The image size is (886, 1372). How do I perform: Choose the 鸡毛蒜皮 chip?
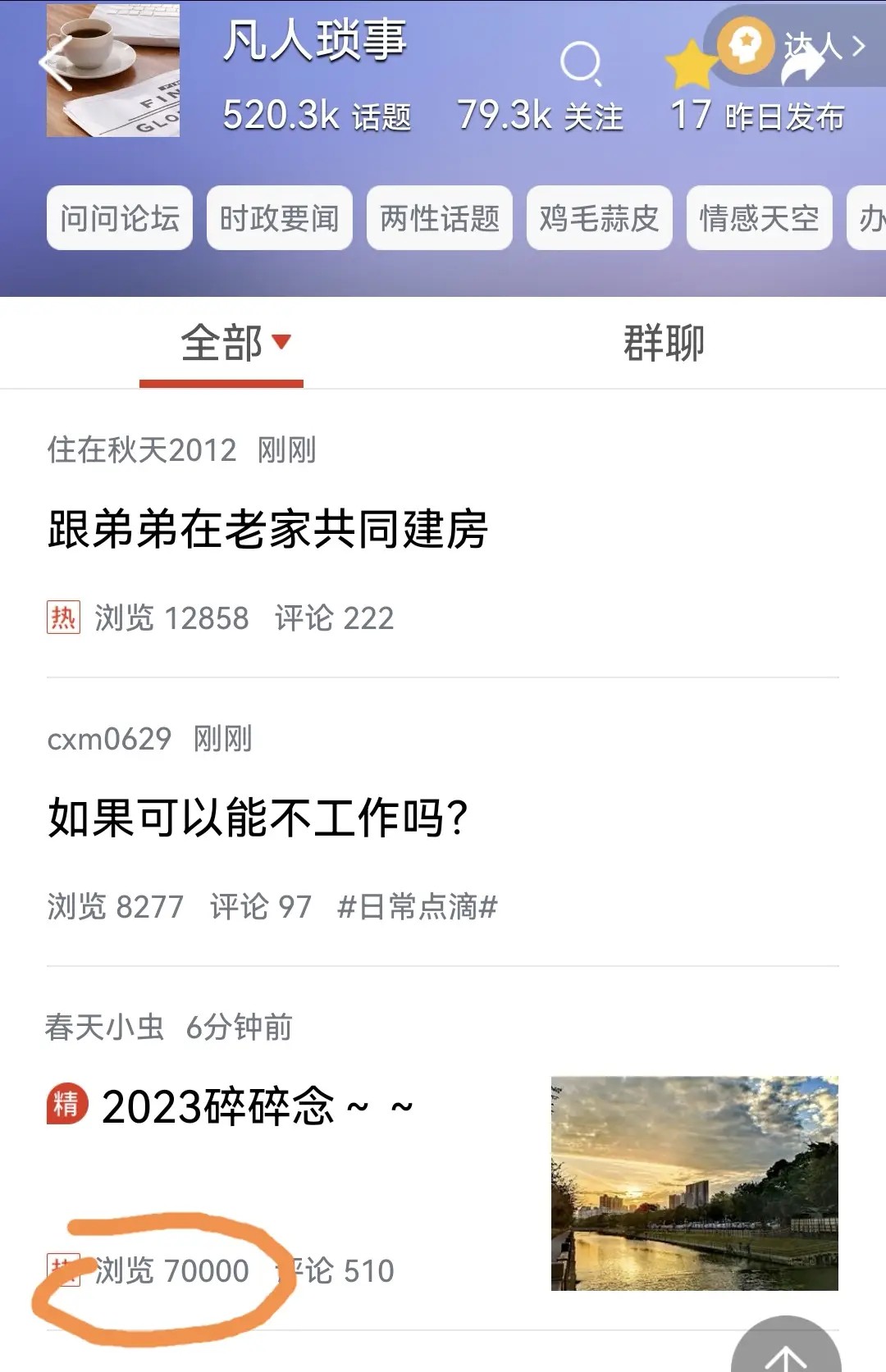599,218
